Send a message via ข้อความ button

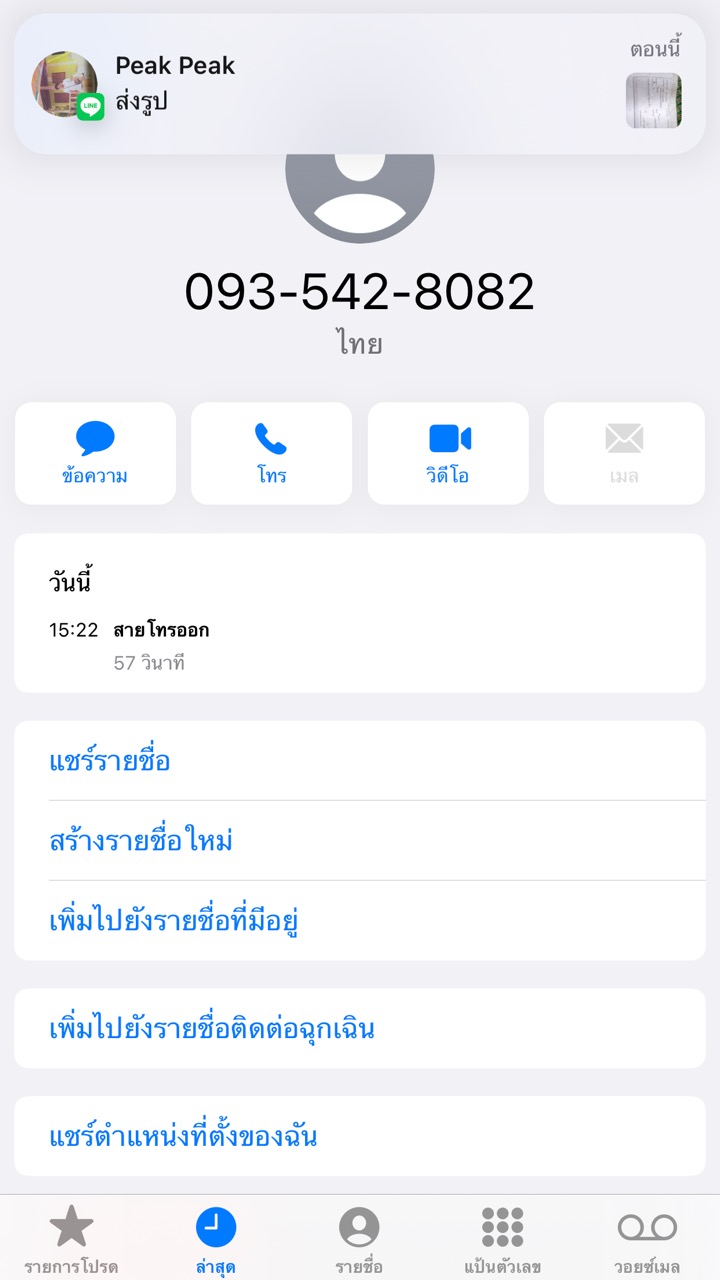[95, 453]
